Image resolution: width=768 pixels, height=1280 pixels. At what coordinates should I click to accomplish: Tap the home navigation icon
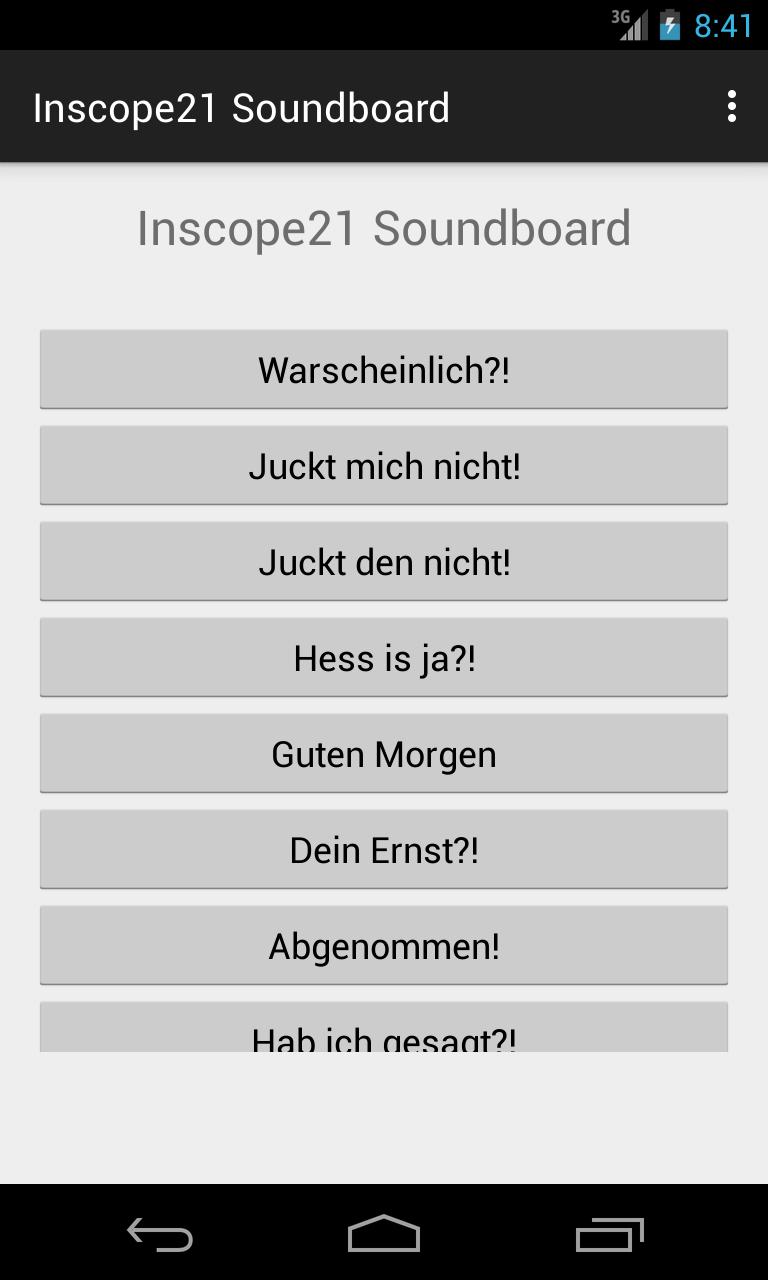pos(384,1236)
